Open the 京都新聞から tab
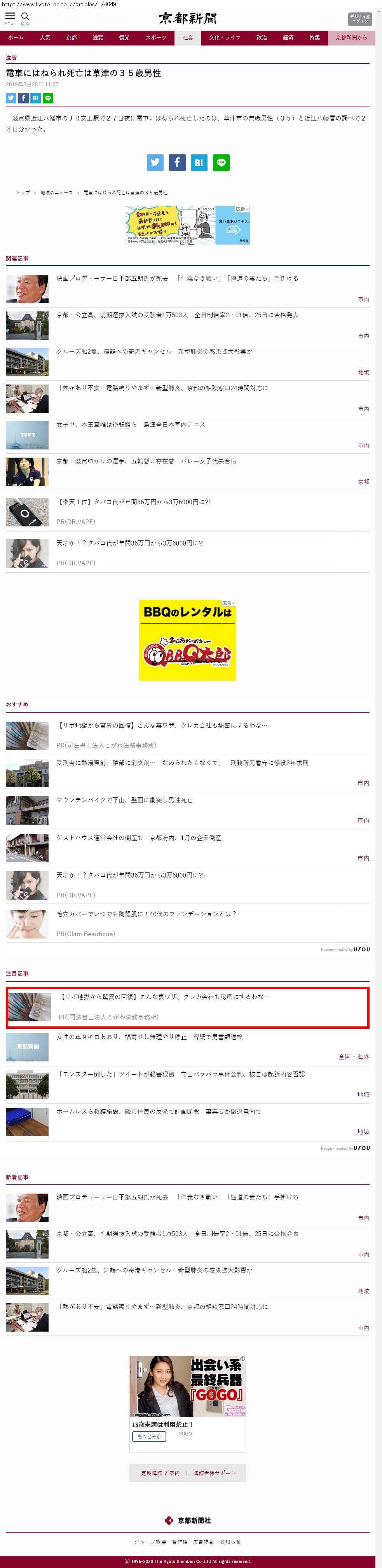The image size is (382, 1568). click(352, 38)
